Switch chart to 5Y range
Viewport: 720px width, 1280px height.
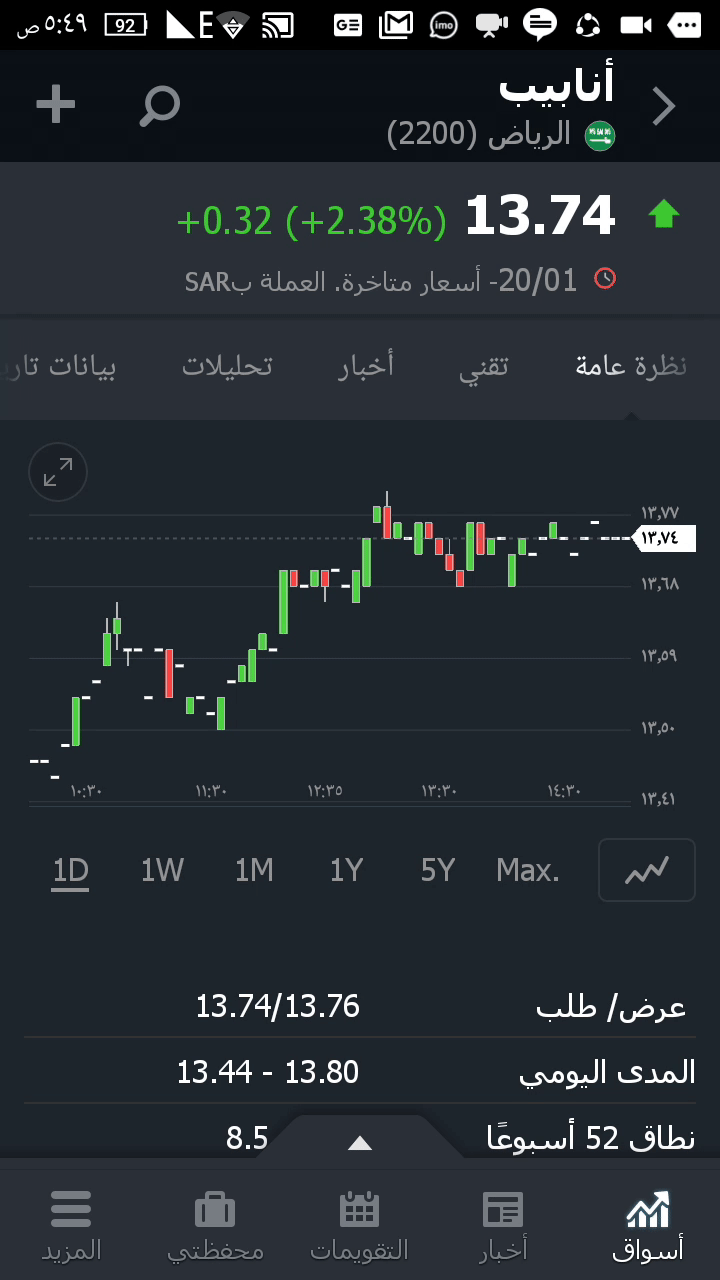438,871
